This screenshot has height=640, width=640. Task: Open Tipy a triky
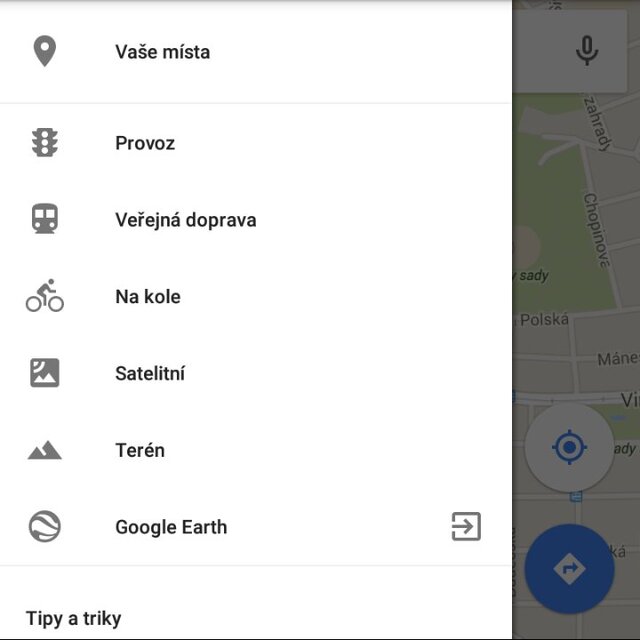click(x=74, y=618)
